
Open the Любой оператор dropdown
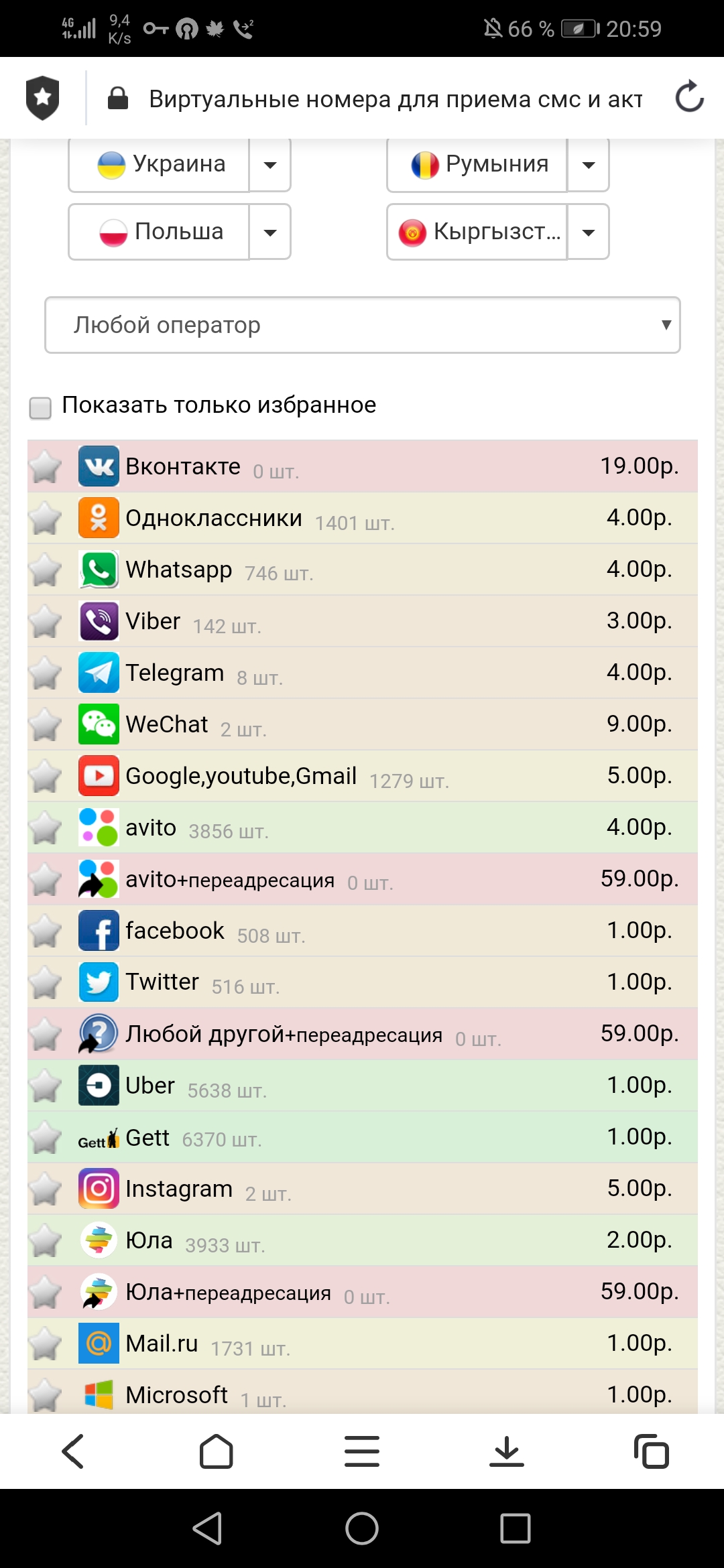click(x=362, y=325)
